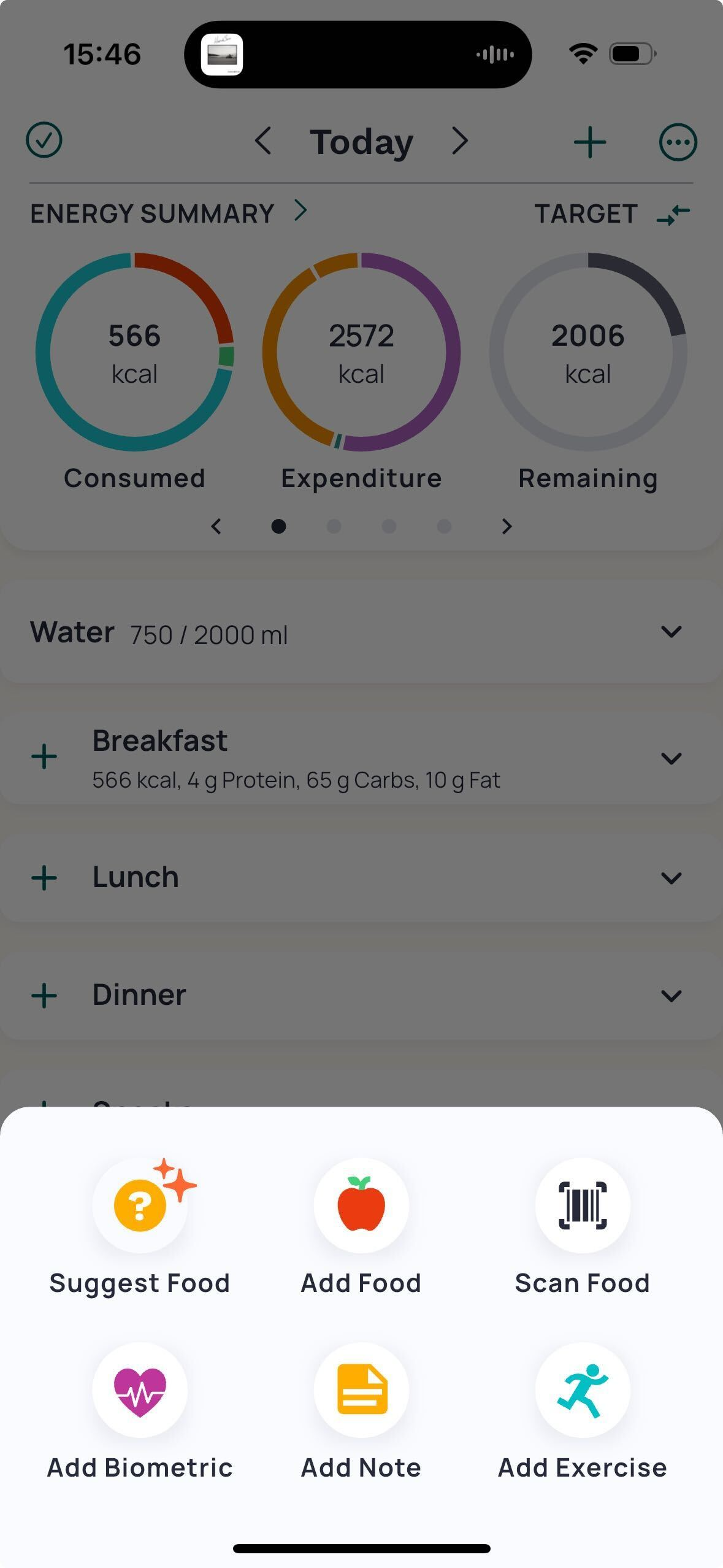The height and width of the screenshot is (1568, 723).
Task: Add food to Breakfast with plus
Action: [44, 757]
